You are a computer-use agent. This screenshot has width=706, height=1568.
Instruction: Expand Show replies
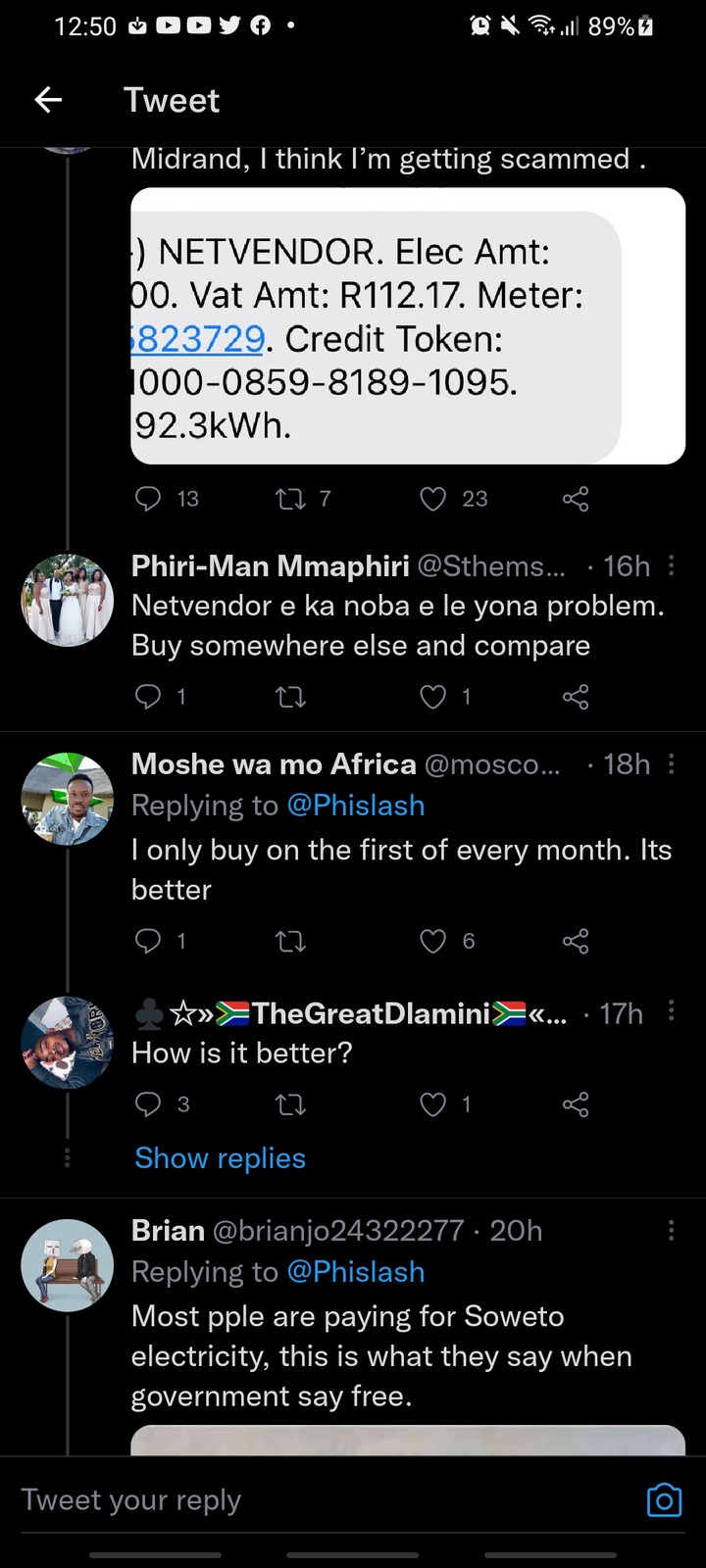221,1158
